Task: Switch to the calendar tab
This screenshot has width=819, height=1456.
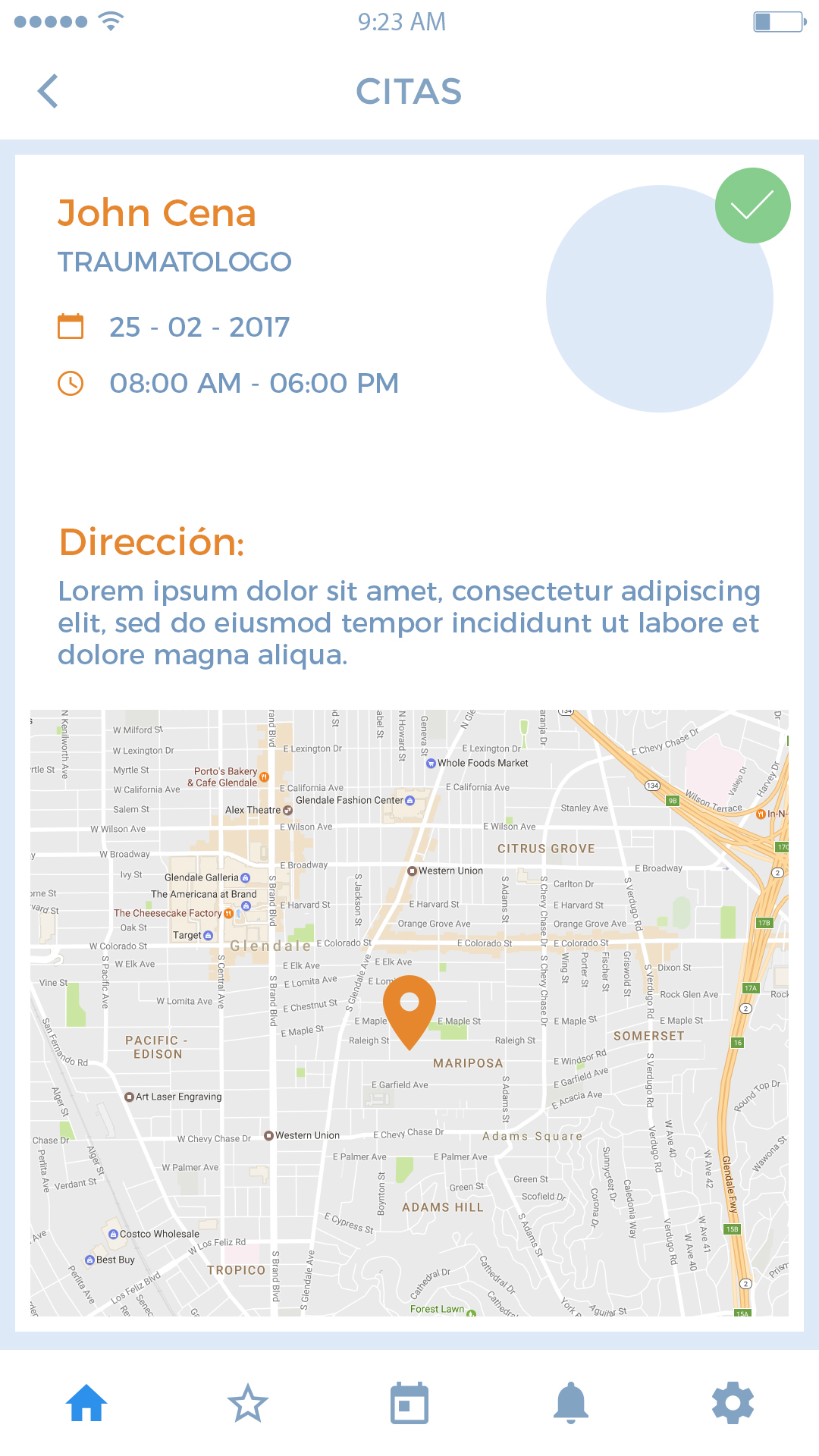Action: pyautogui.click(x=409, y=1403)
